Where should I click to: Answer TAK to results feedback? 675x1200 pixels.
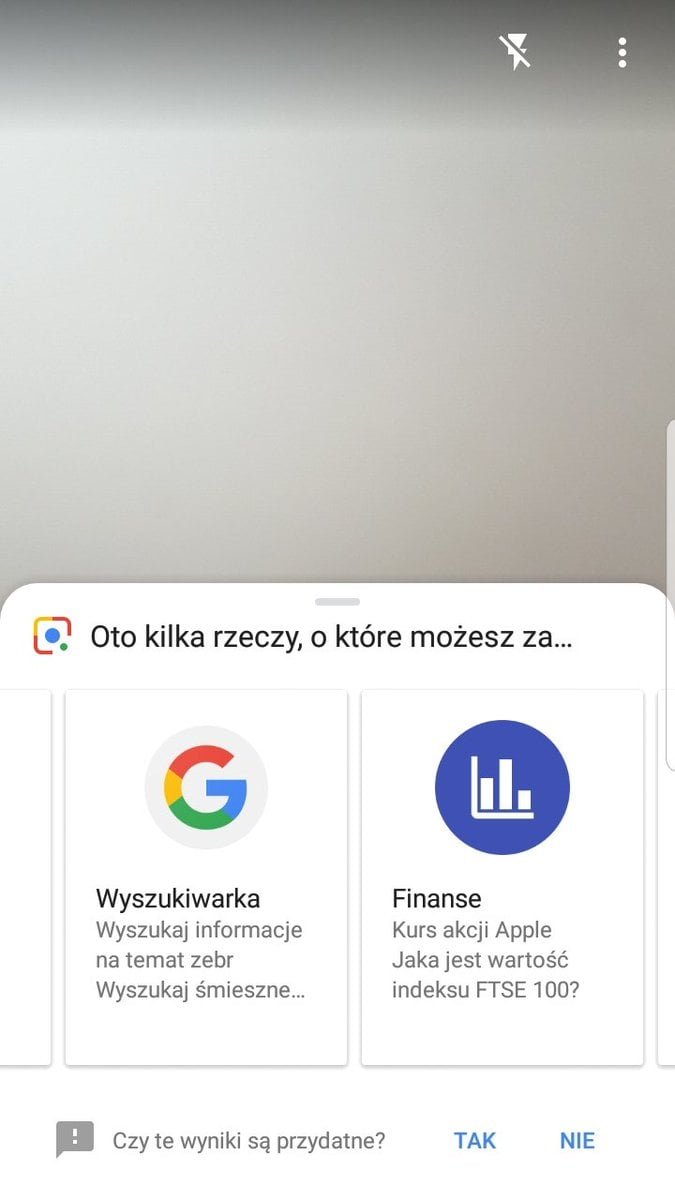pos(475,1140)
